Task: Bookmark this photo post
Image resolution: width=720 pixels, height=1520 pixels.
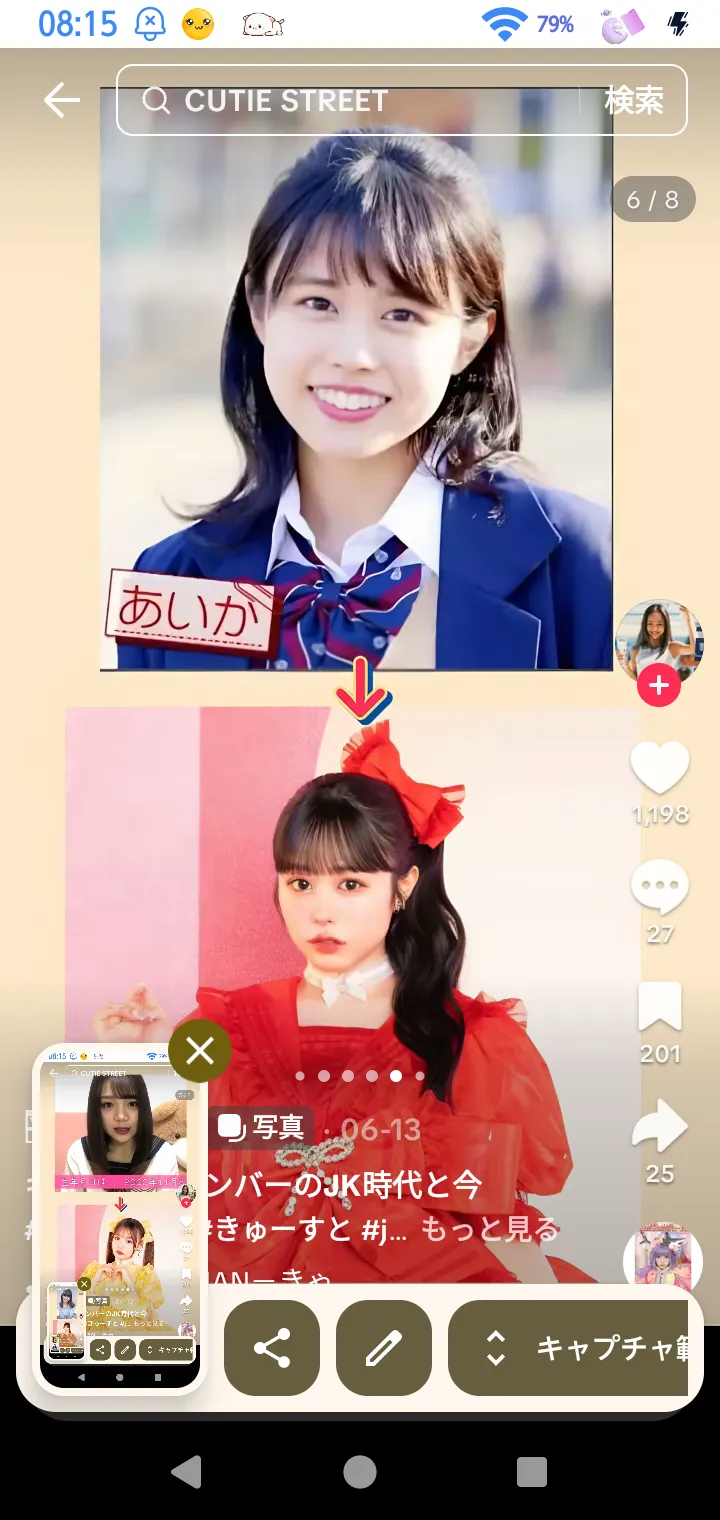Action: pyautogui.click(x=660, y=1007)
